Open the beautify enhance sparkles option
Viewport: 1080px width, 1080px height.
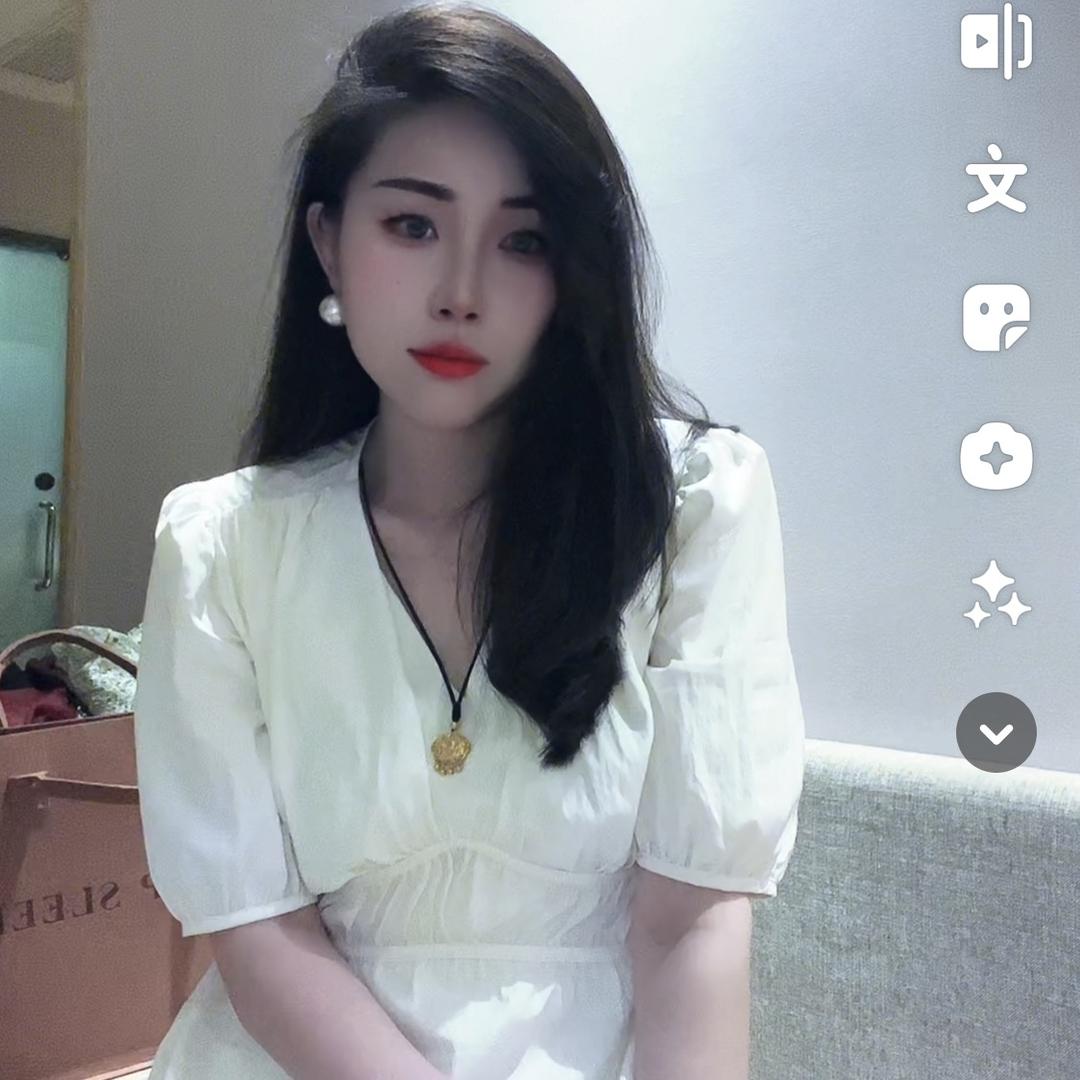click(996, 595)
